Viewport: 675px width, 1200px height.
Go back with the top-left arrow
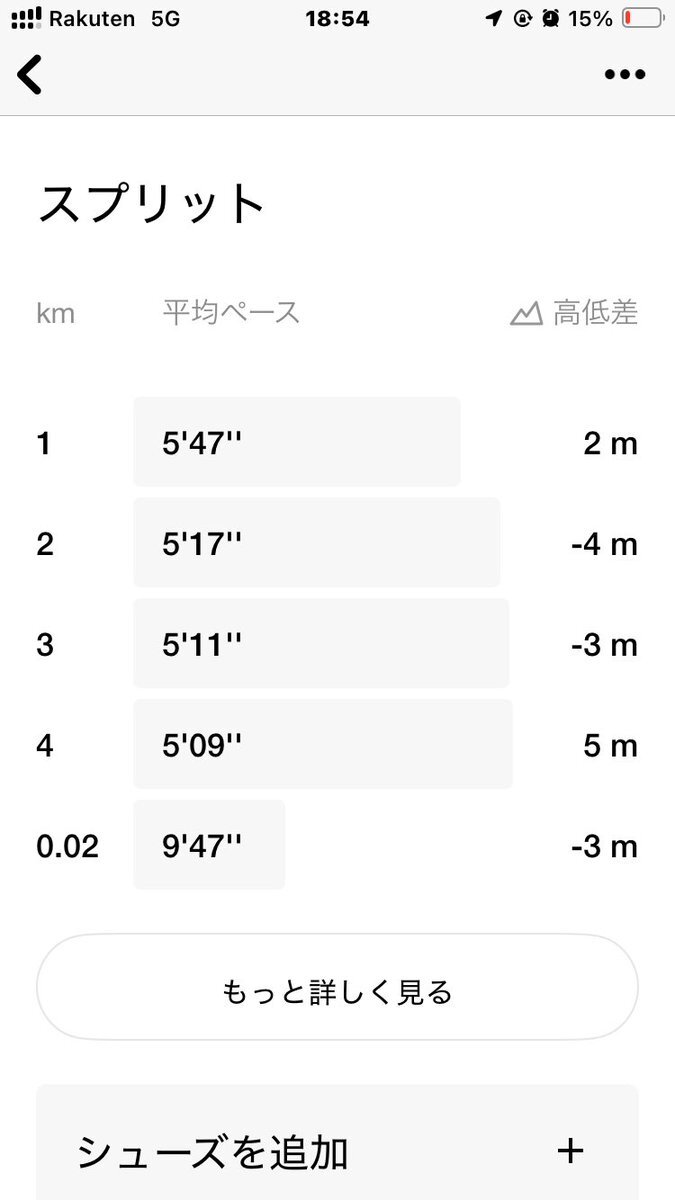(30, 75)
